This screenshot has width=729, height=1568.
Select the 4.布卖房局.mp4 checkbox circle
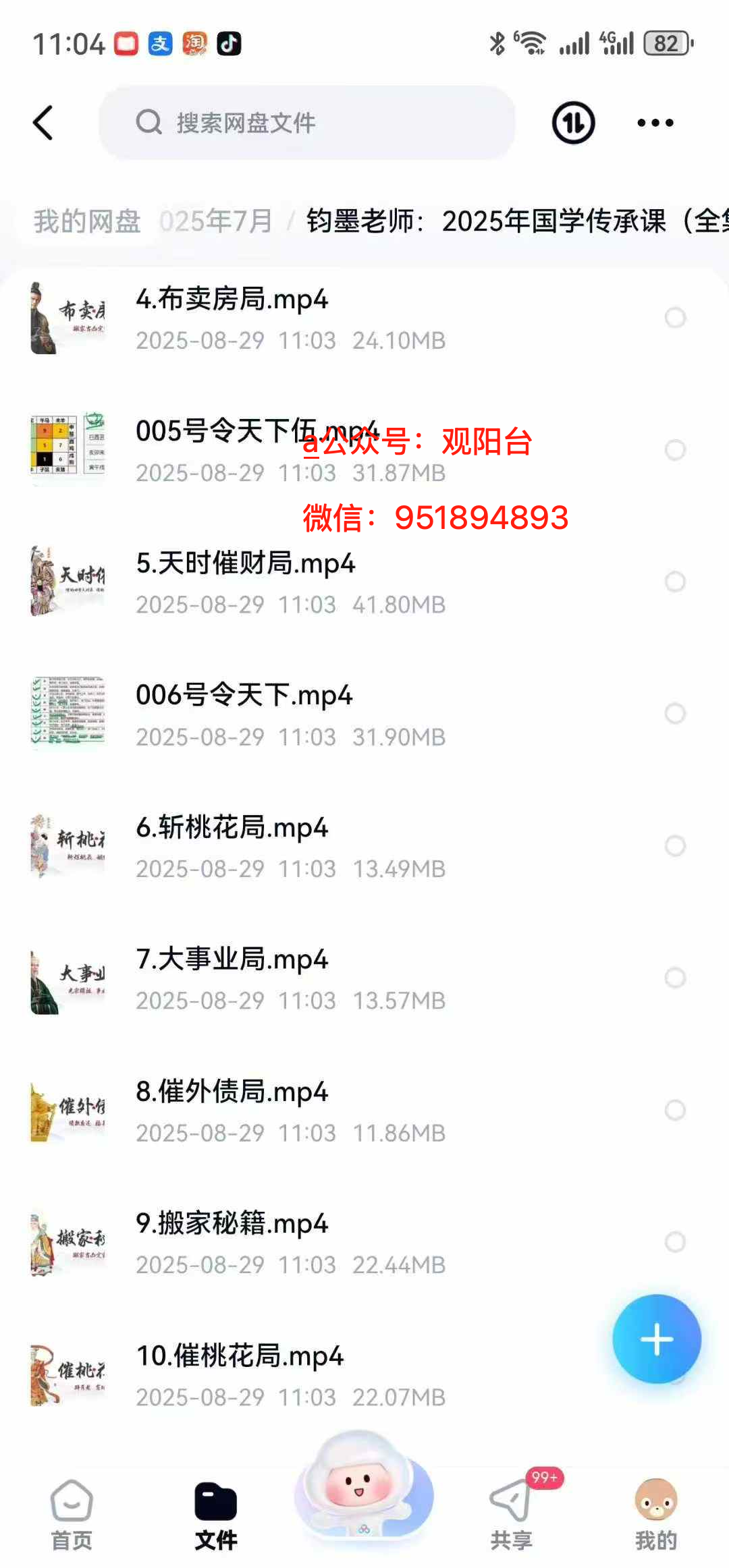pos(675,317)
